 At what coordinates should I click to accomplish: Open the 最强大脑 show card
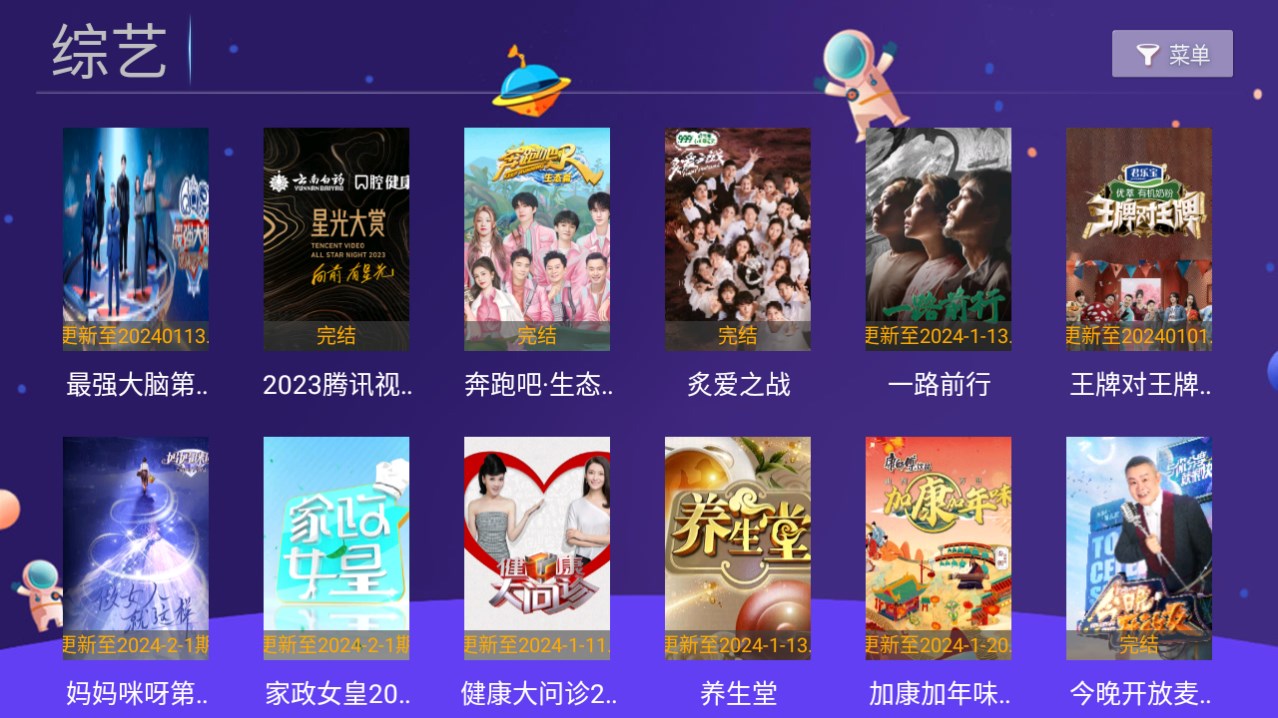point(136,239)
